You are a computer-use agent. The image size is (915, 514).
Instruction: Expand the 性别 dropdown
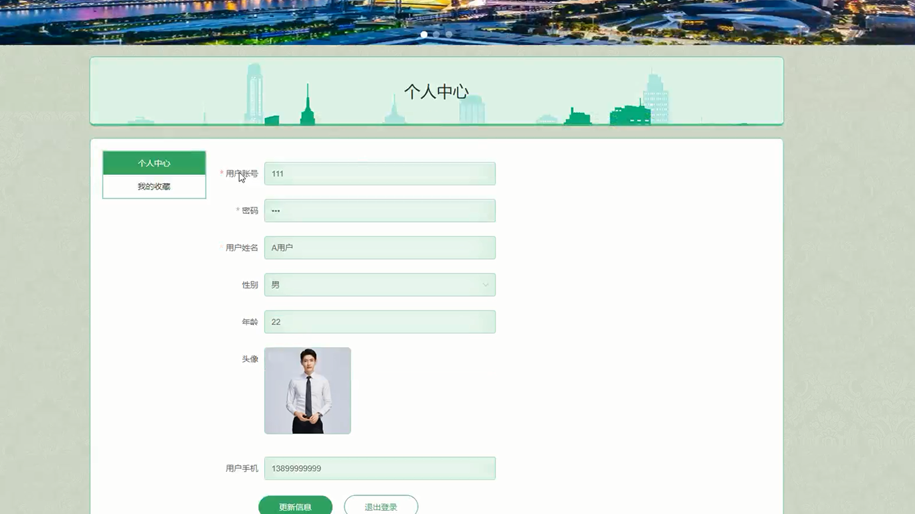coord(379,285)
